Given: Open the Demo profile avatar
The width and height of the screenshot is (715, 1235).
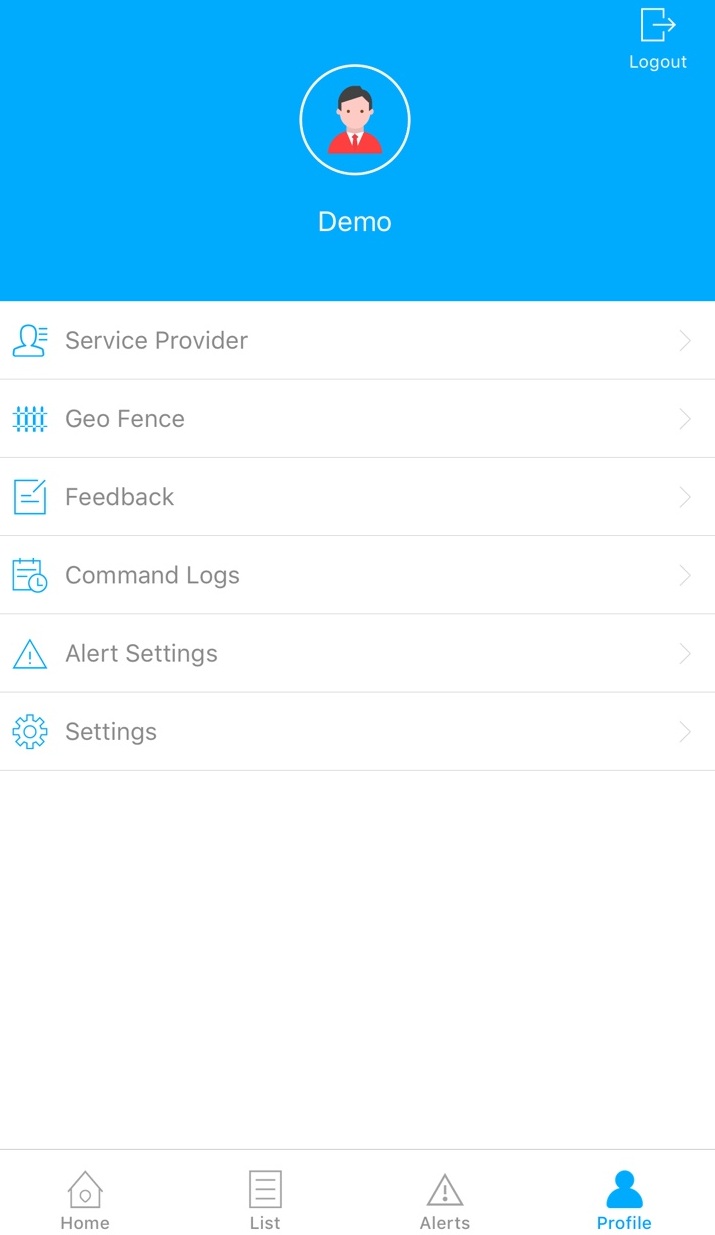Looking at the screenshot, I should [x=355, y=120].
